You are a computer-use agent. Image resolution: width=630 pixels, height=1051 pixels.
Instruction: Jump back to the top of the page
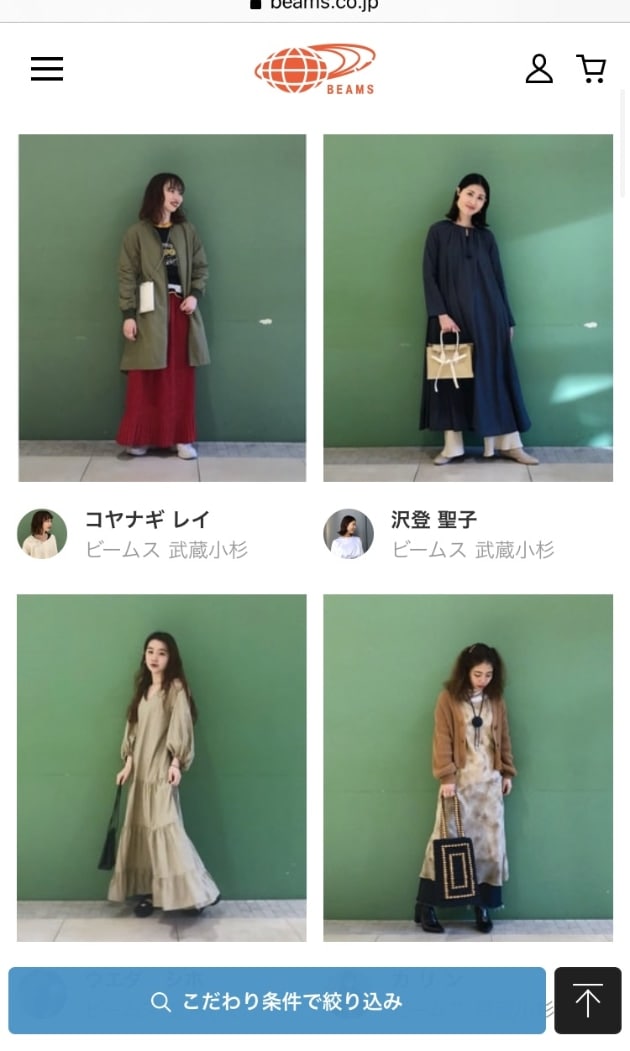[x=588, y=1001]
